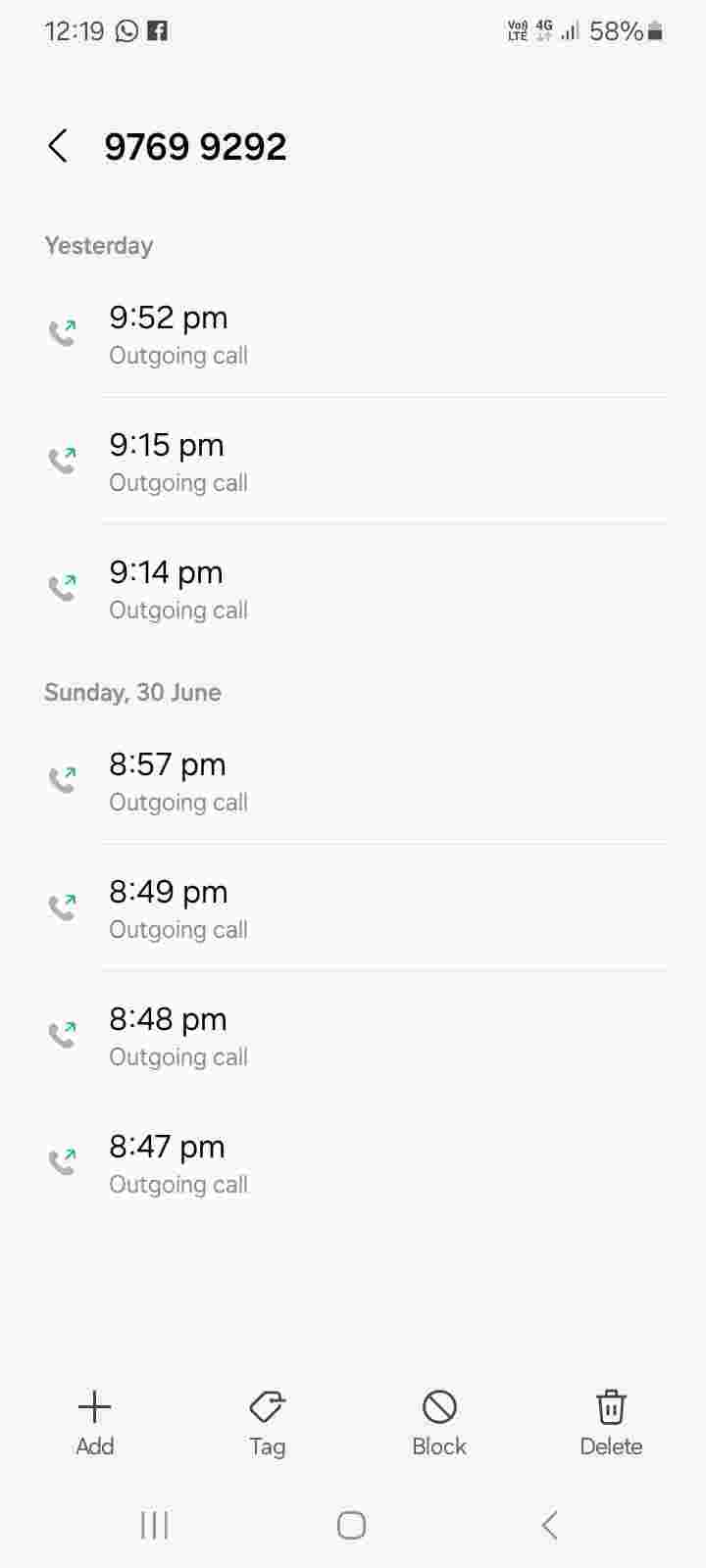Show recent apps

pyautogui.click(x=155, y=1525)
